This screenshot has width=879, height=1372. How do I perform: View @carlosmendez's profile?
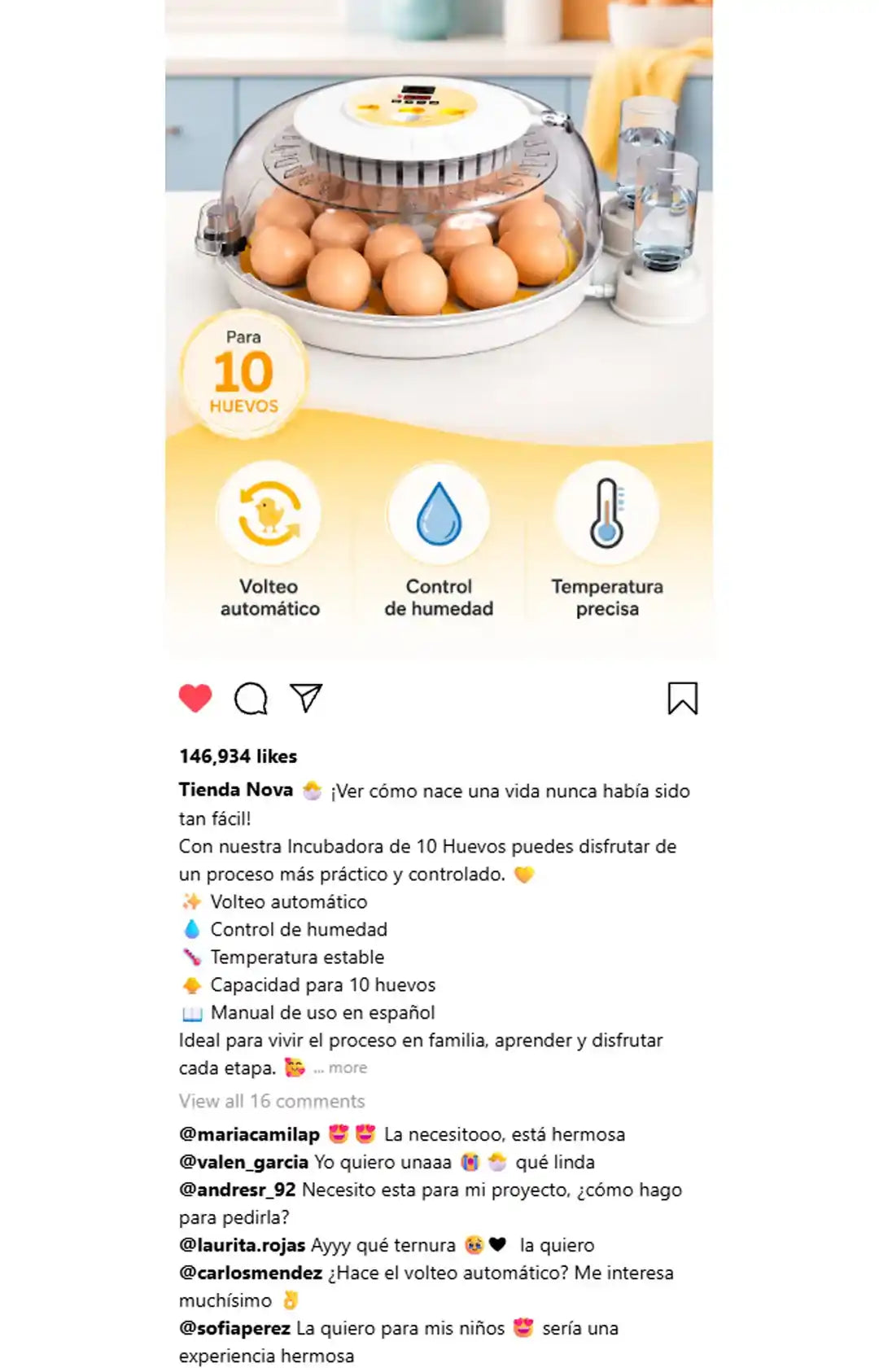[251, 1273]
